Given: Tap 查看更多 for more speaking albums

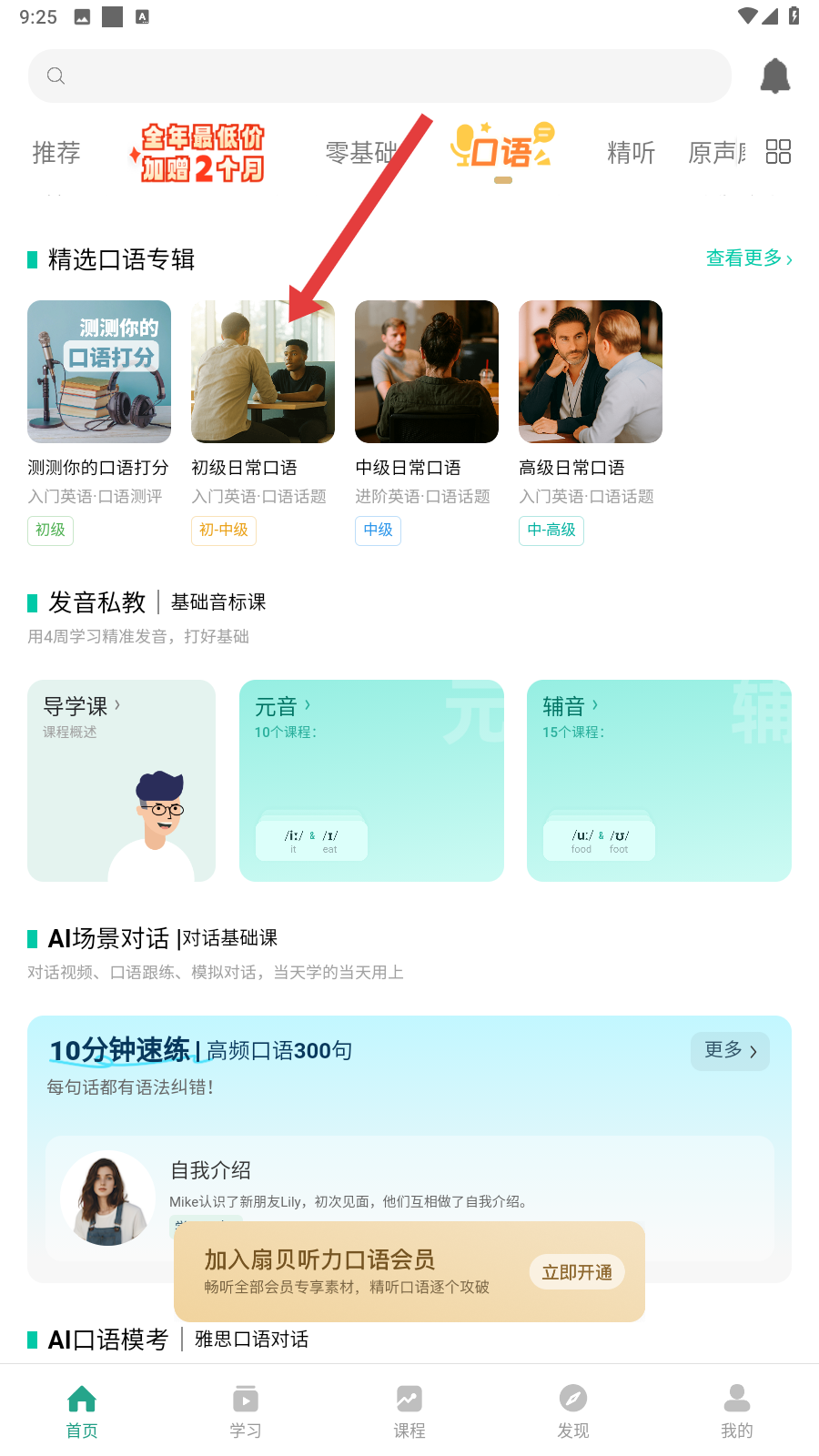Looking at the screenshot, I should tap(748, 258).
